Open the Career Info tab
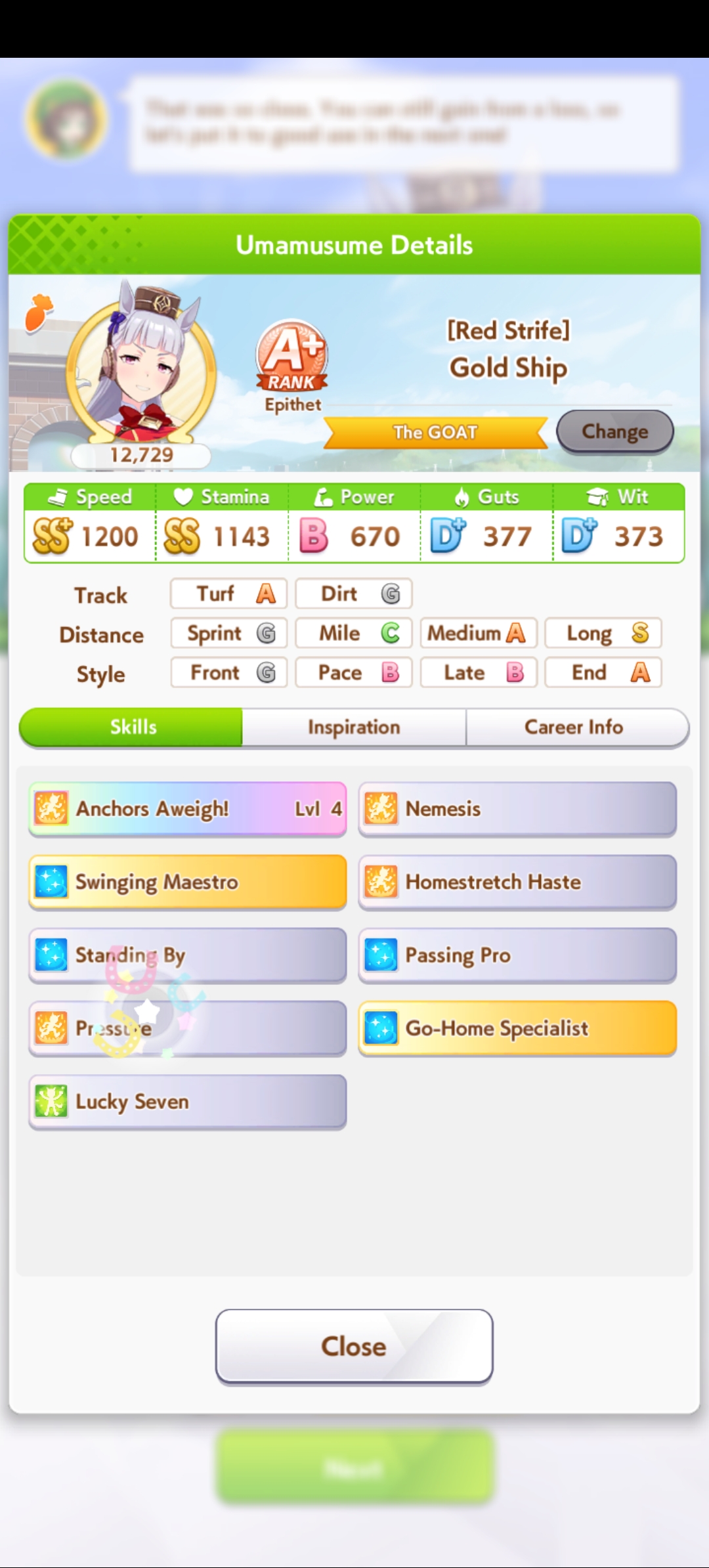The image size is (709, 1568). click(x=574, y=727)
